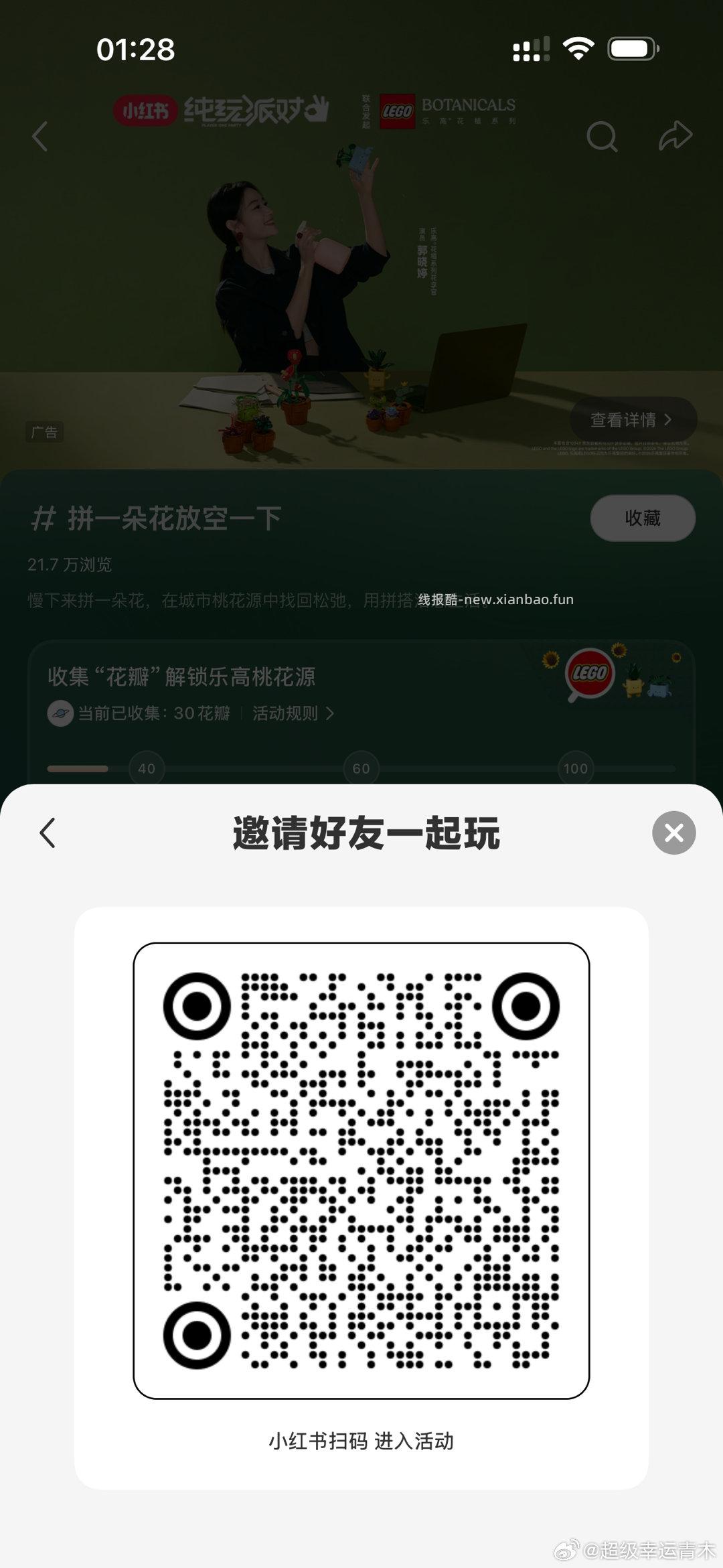Tap the Wi-Fi icon in the status bar

(580, 47)
